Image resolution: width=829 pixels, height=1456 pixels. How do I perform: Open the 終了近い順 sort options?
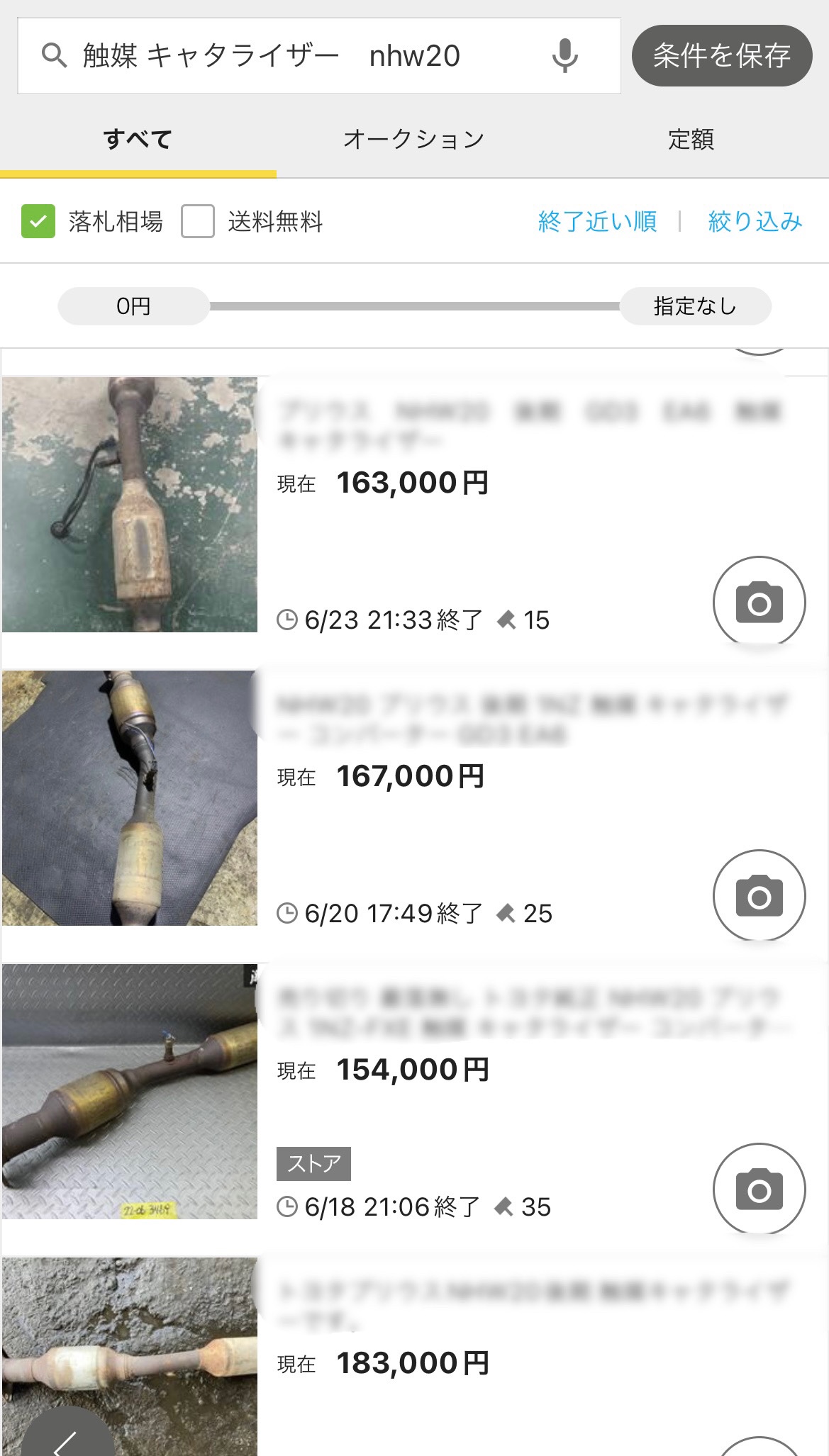pyautogui.click(x=597, y=222)
